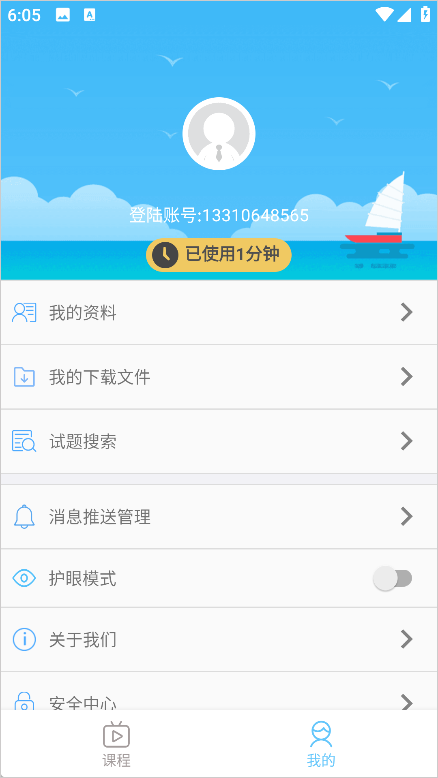438x778 pixels.
Task: Open 关于我们 row
Action: tap(219, 640)
